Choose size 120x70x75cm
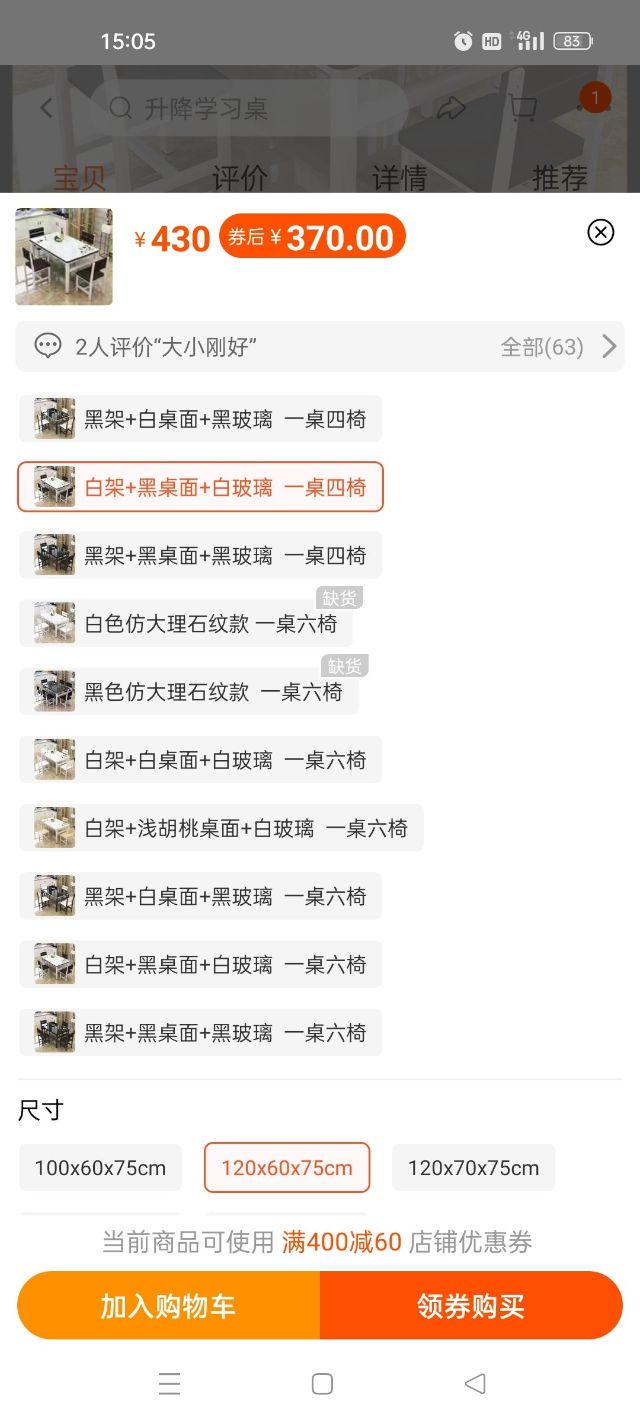Viewport: 640px width, 1423px height. [x=473, y=1168]
